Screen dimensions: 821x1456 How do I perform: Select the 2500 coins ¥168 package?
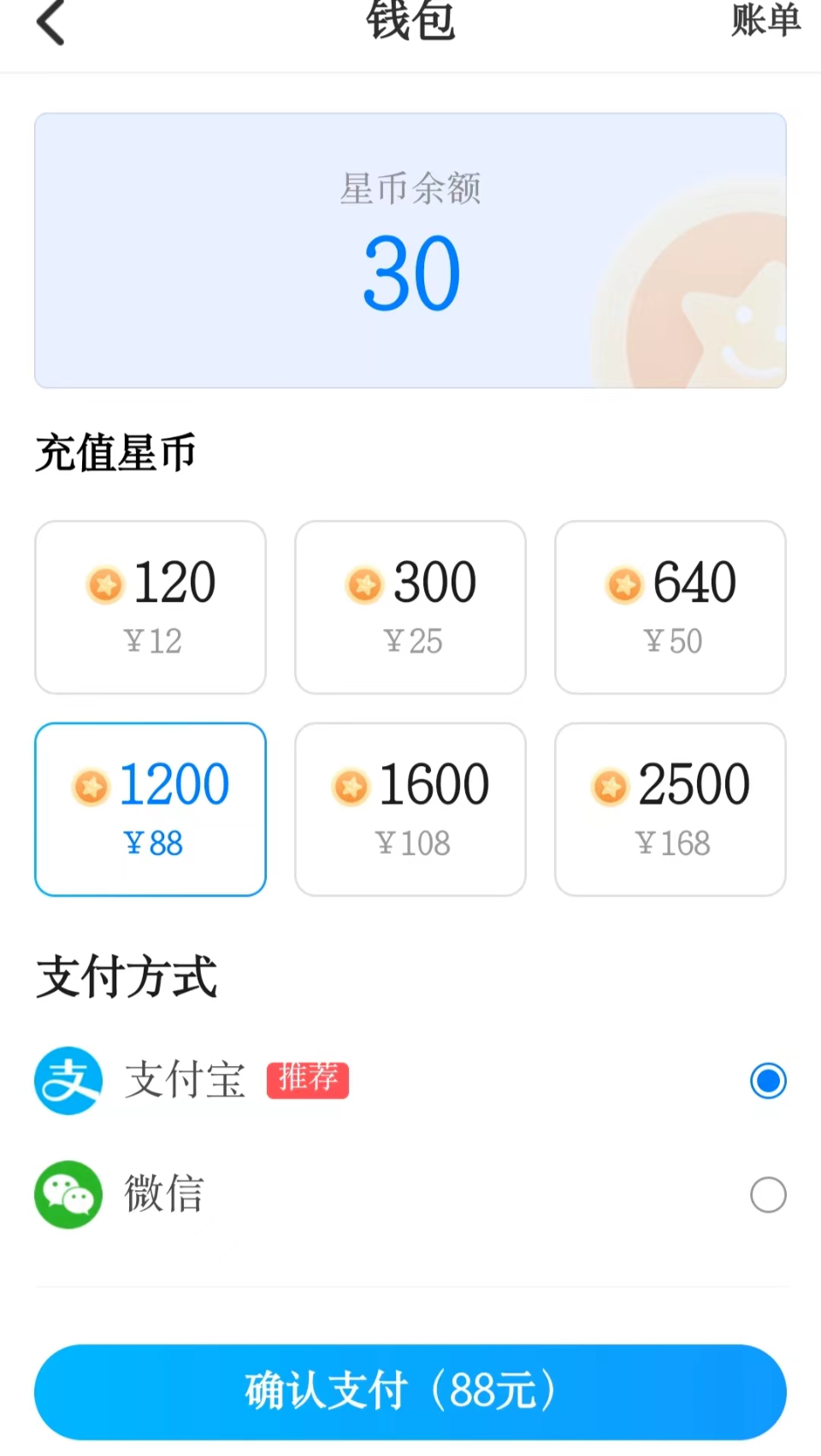(670, 810)
